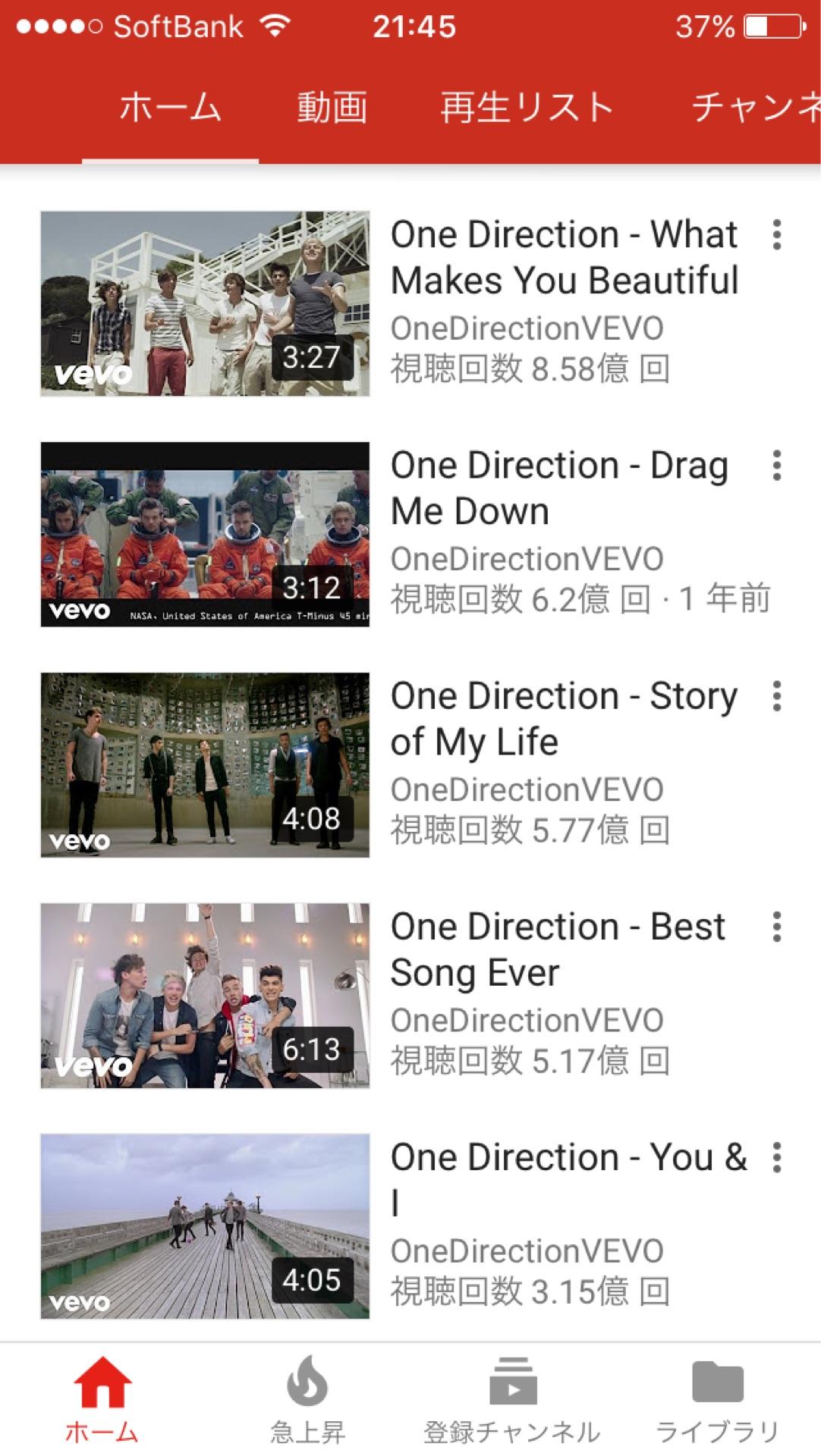Play What Makes You Beautiful video

pos(205,303)
